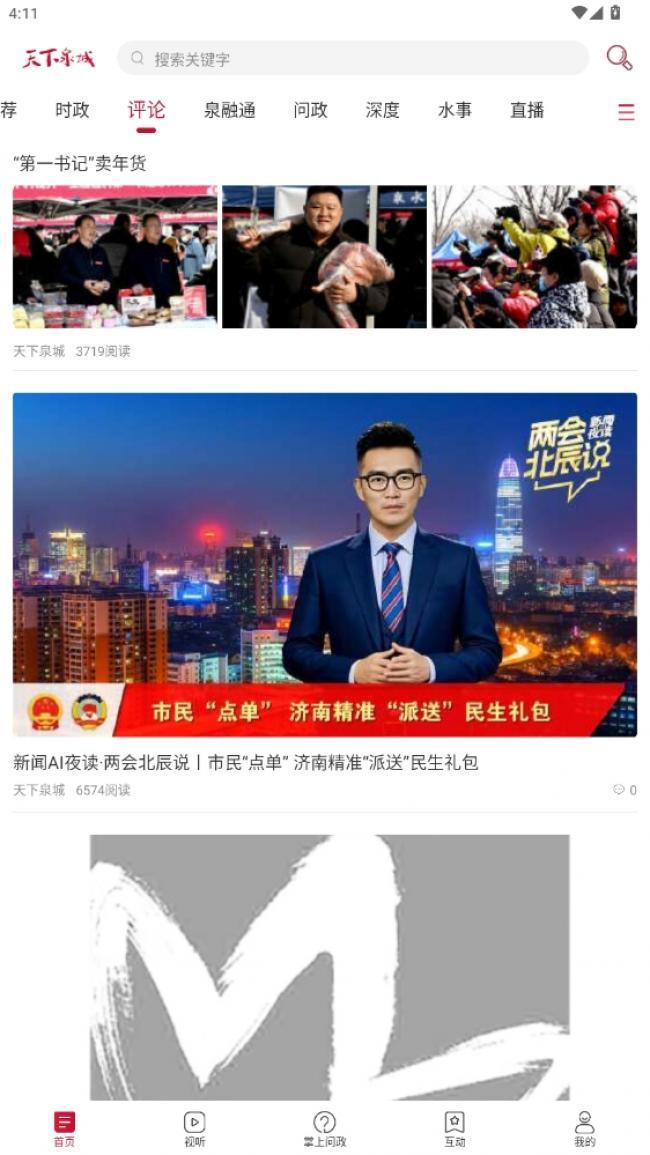This screenshot has height=1155, width=650.
Task: Open the channel menu icon
Action: coord(626,112)
